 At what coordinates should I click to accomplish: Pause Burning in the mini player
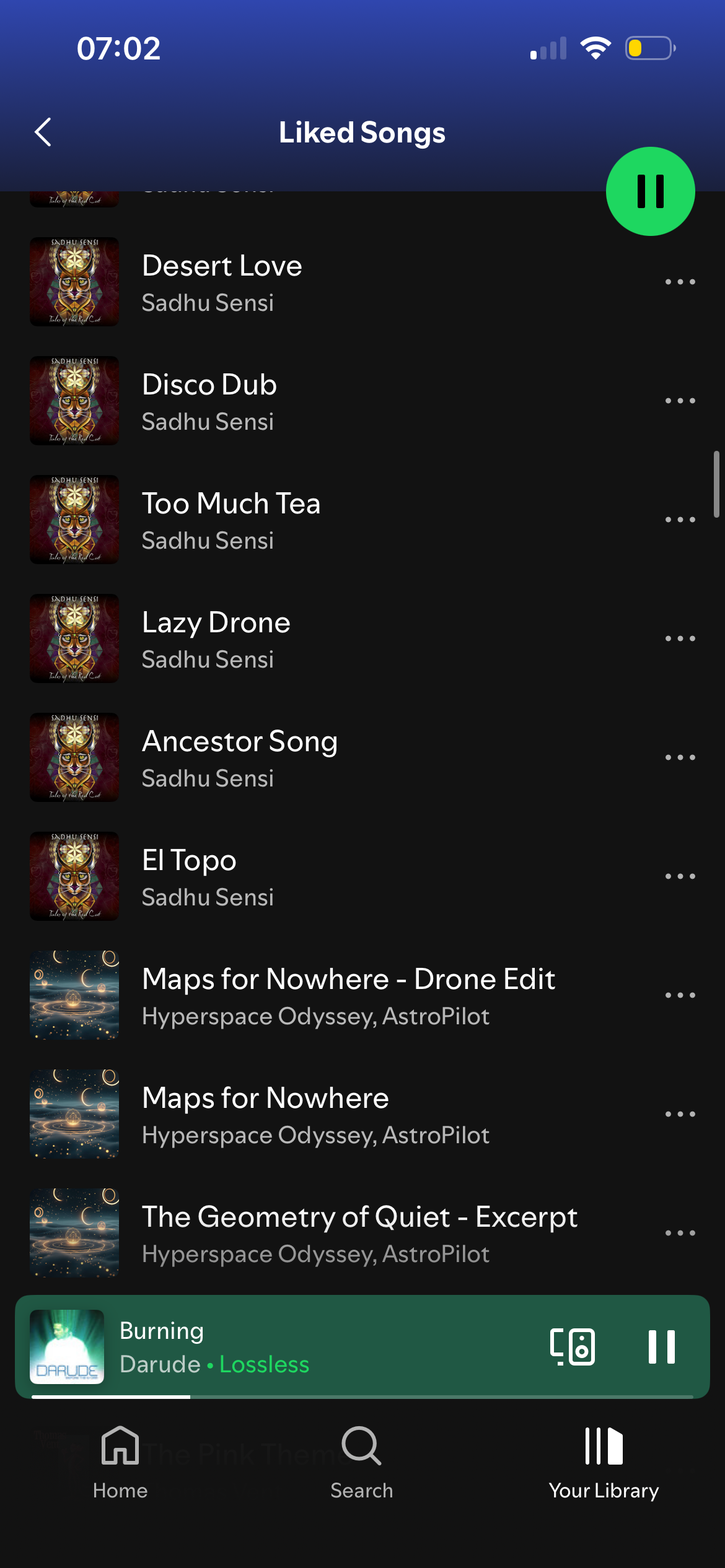661,1347
